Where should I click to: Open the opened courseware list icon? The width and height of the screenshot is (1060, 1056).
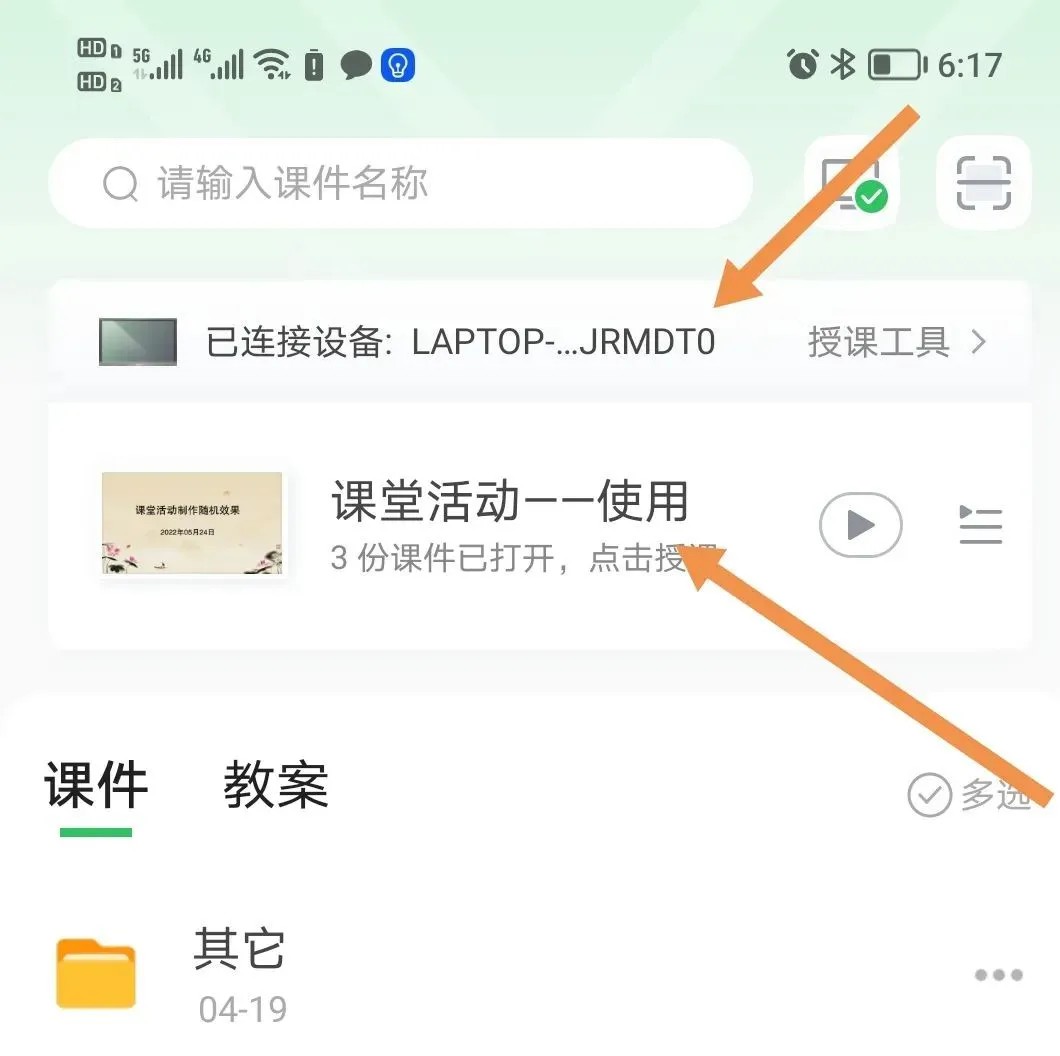[x=980, y=524]
